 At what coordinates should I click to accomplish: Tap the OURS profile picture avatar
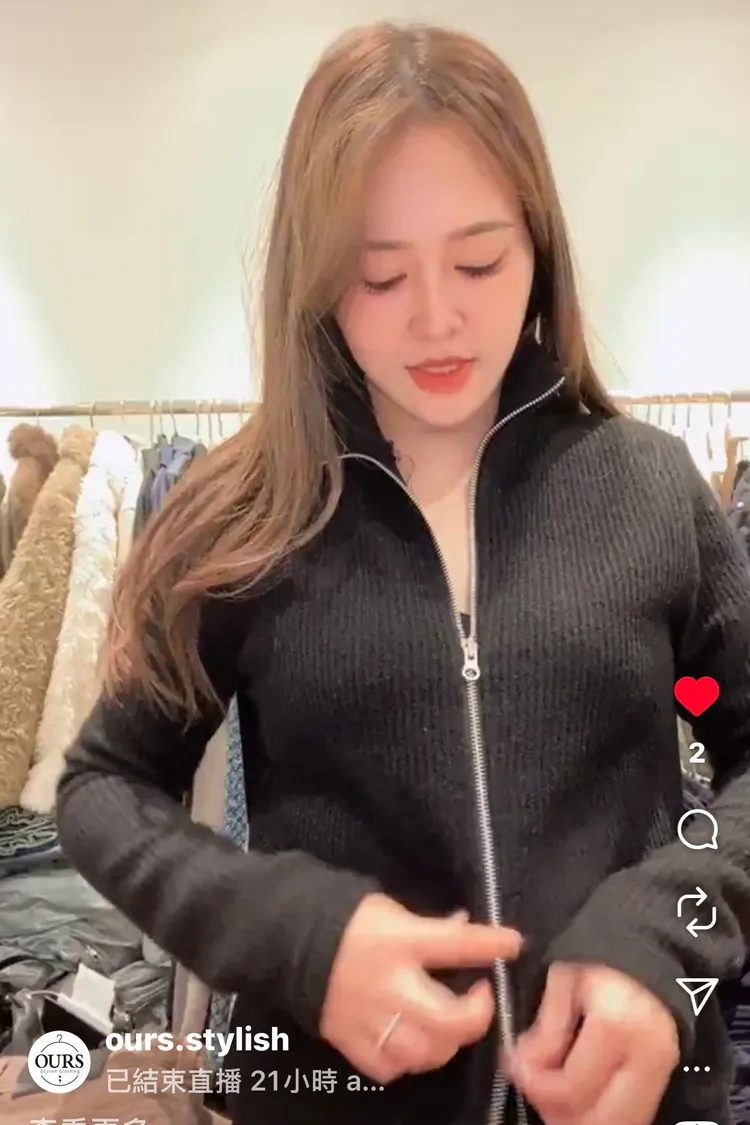[59, 1061]
